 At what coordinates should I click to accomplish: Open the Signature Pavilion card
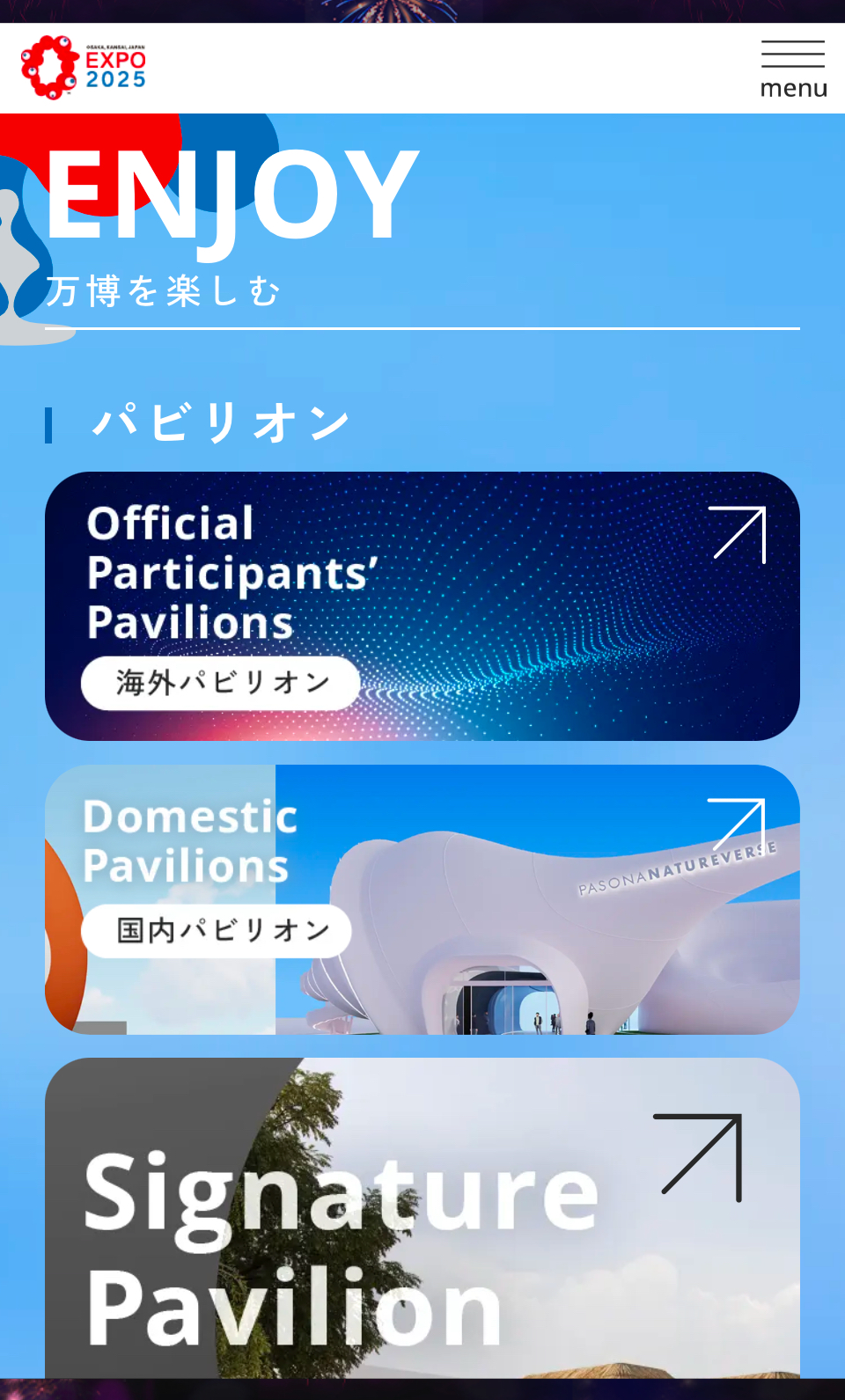coord(422,1218)
